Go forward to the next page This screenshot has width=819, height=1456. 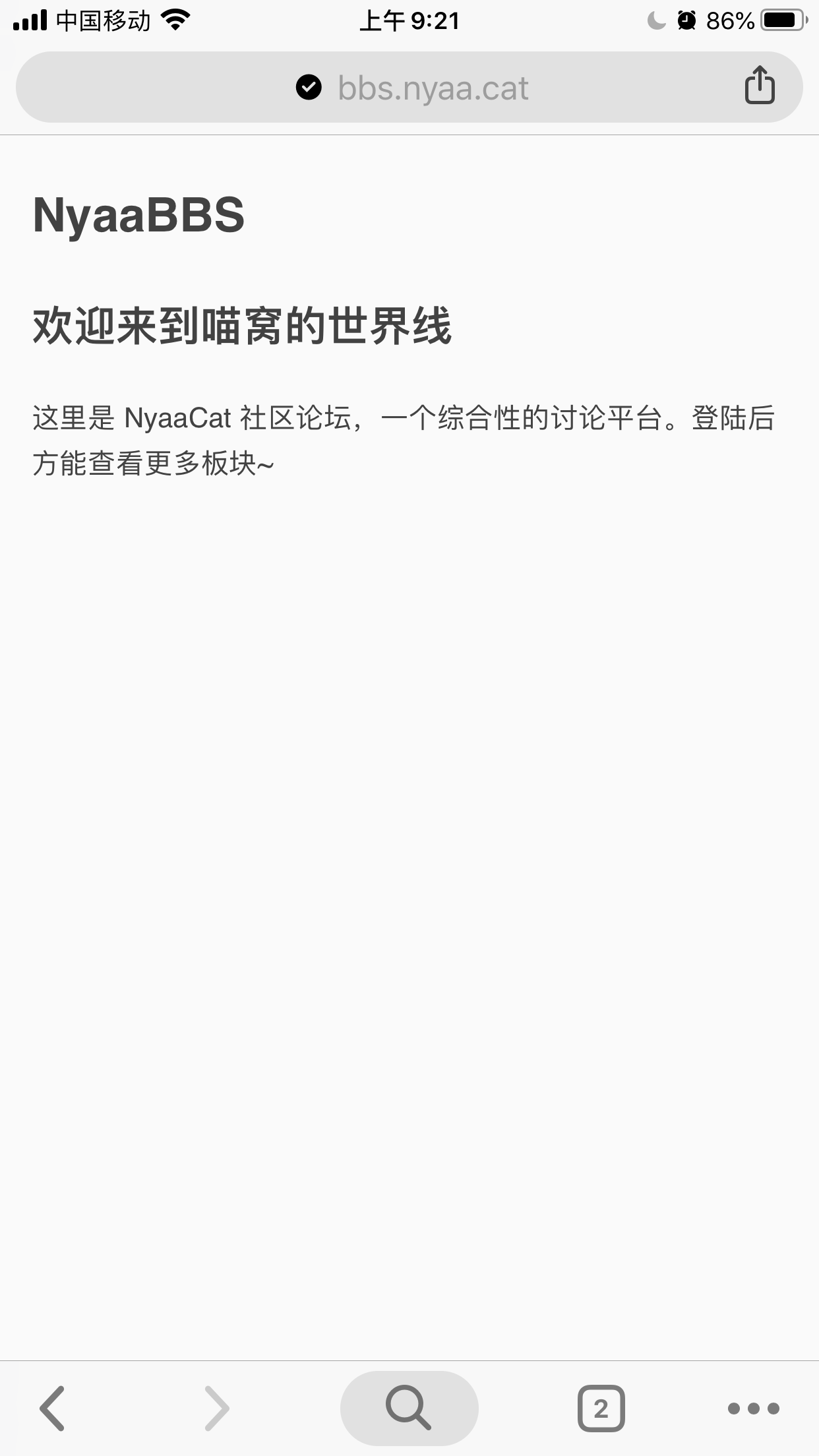[x=217, y=1409]
